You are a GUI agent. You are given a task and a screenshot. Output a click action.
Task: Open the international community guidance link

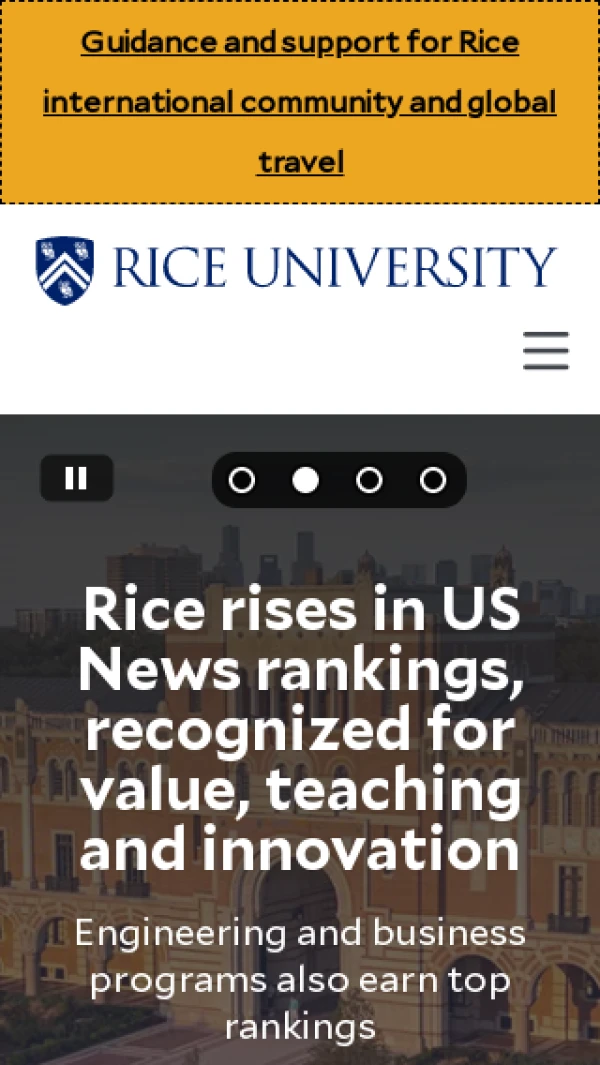300,102
